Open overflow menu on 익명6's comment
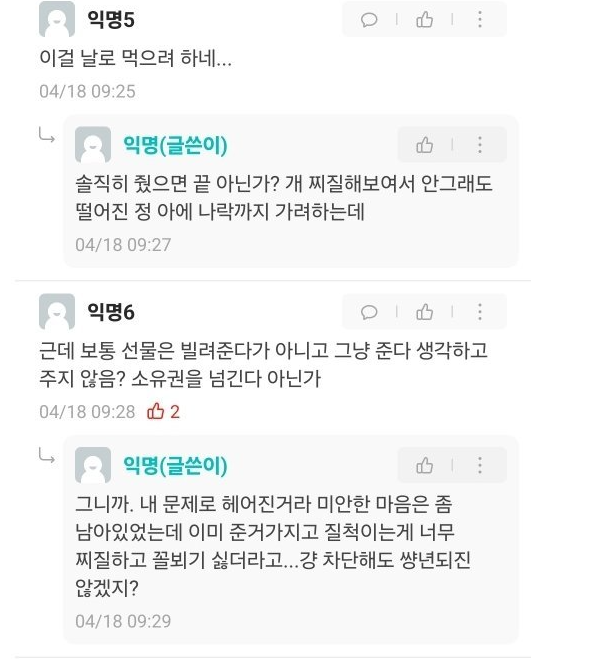Screen dimensions: 616x659 pyautogui.click(x=479, y=311)
